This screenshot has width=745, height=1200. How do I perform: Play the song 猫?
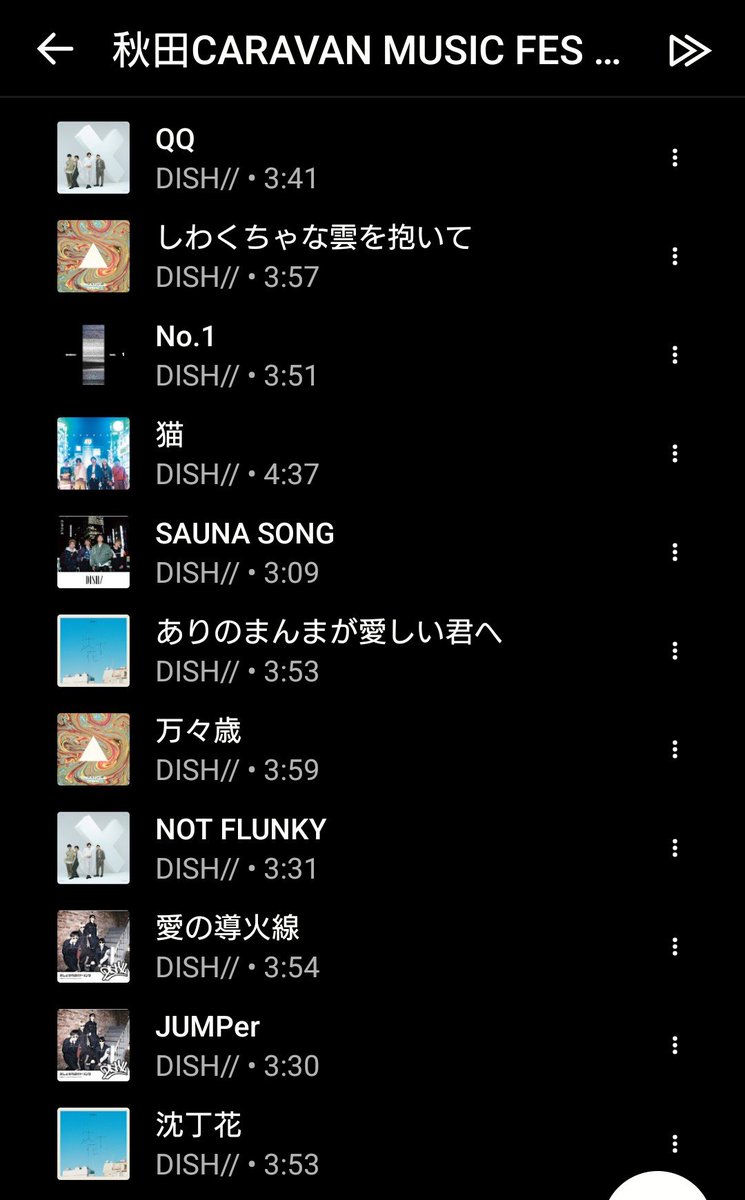(372, 453)
